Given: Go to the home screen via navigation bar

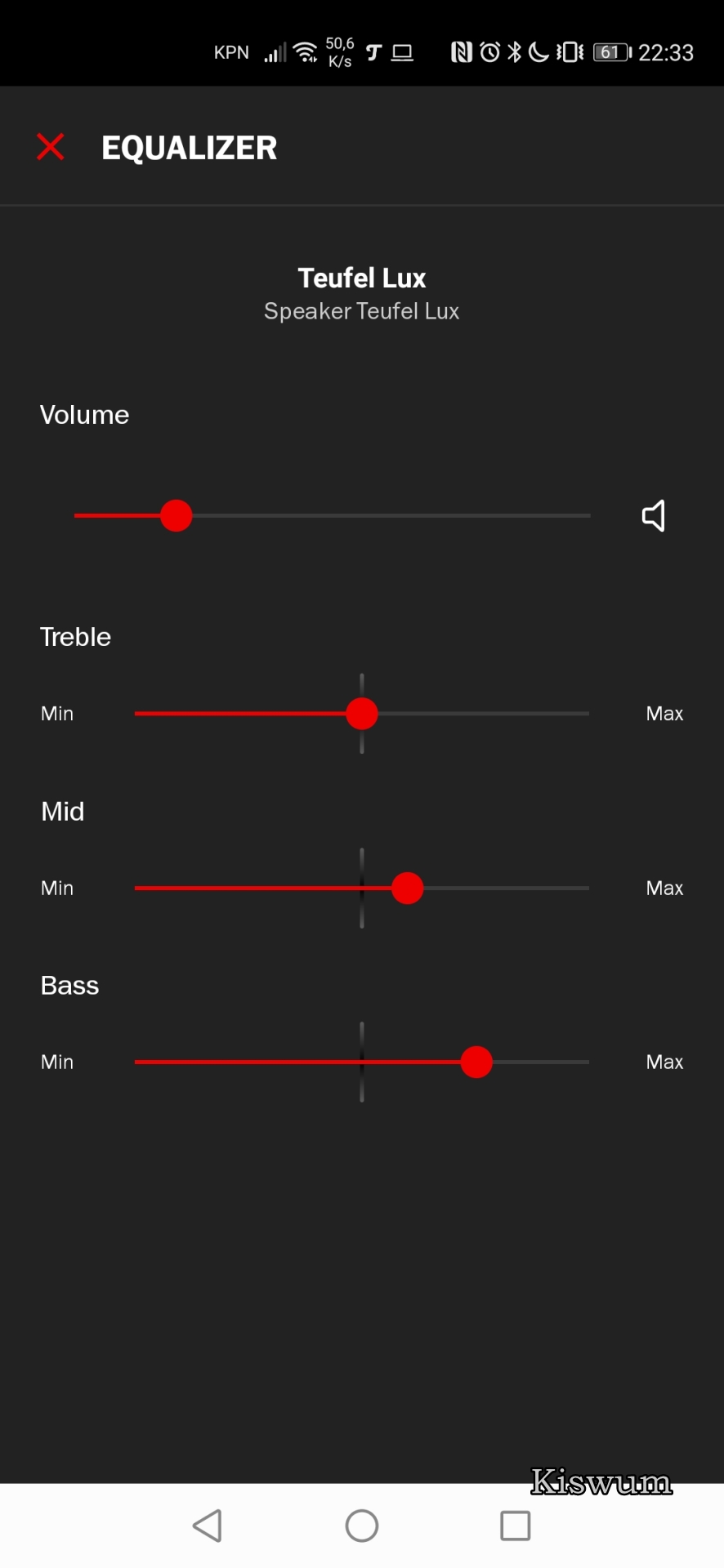Looking at the screenshot, I should 362,1525.
